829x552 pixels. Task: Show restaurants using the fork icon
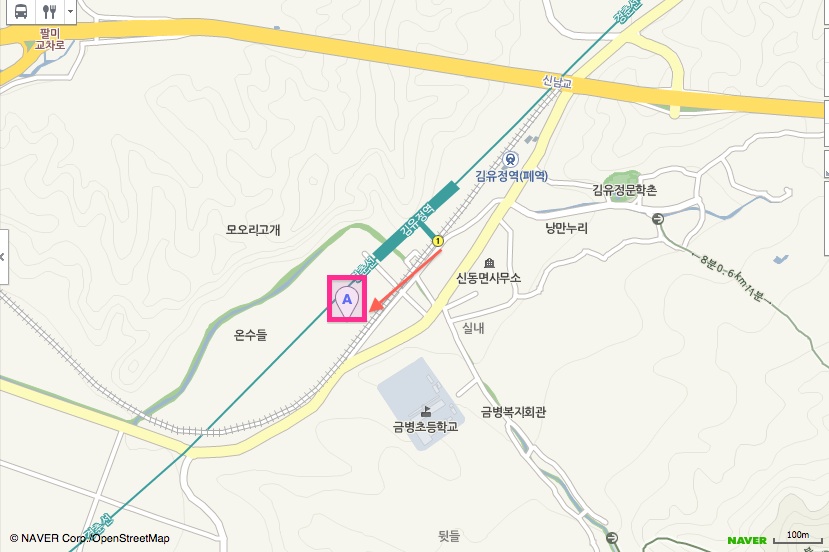coord(49,11)
